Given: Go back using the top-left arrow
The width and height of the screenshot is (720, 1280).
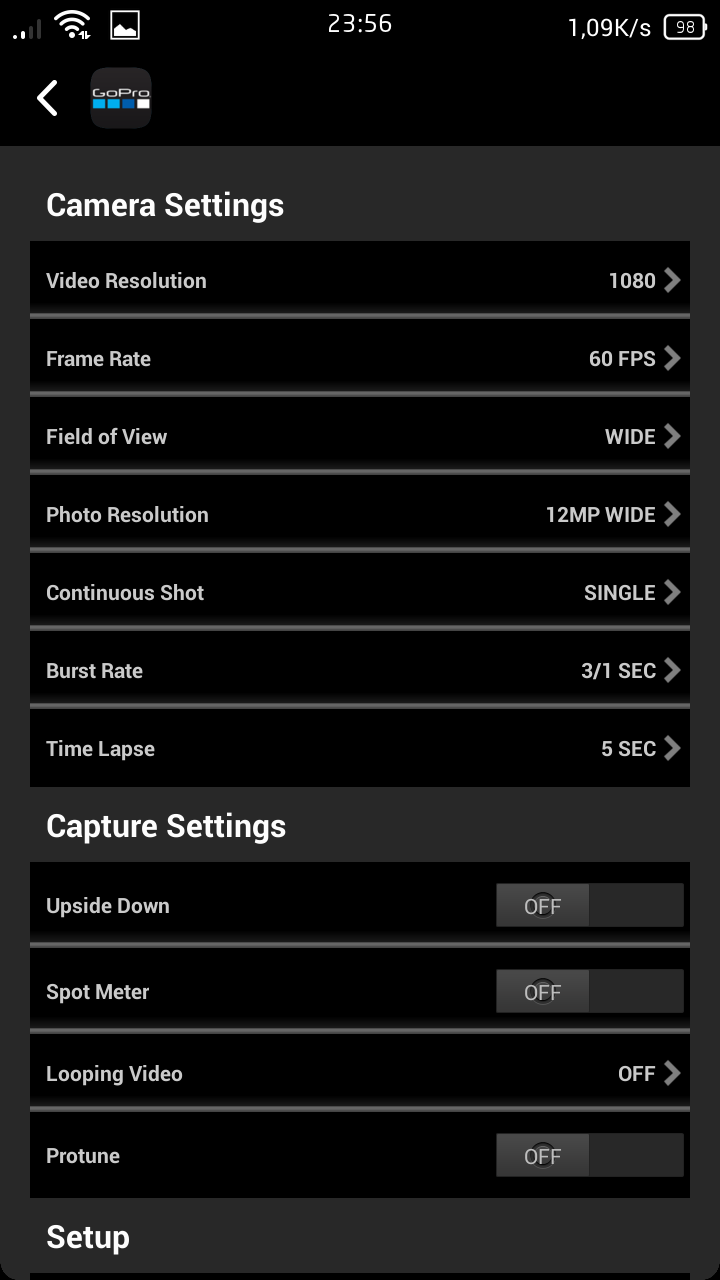Looking at the screenshot, I should [x=47, y=98].
